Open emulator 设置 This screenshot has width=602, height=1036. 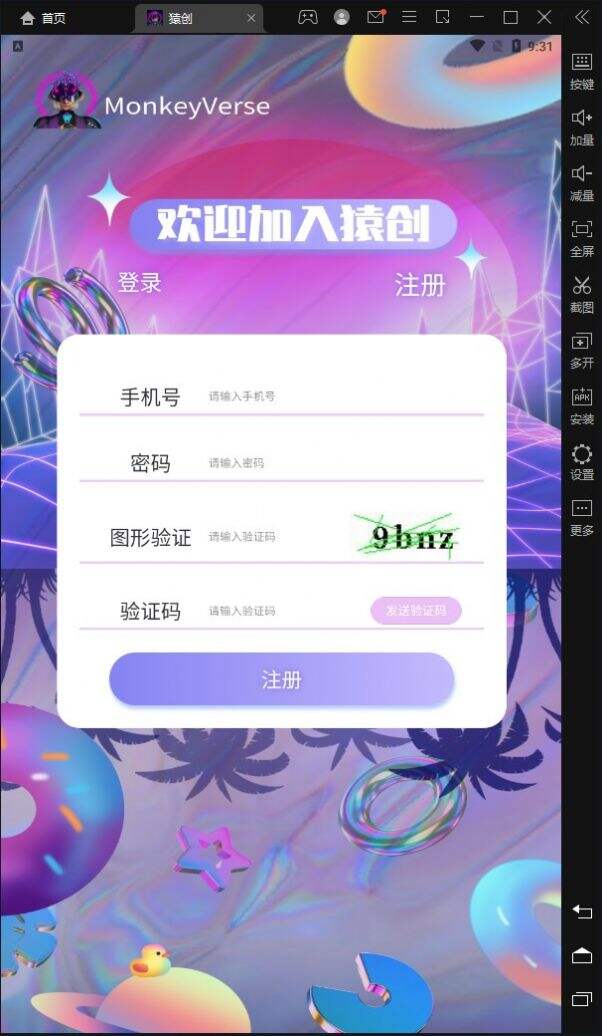point(582,461)
